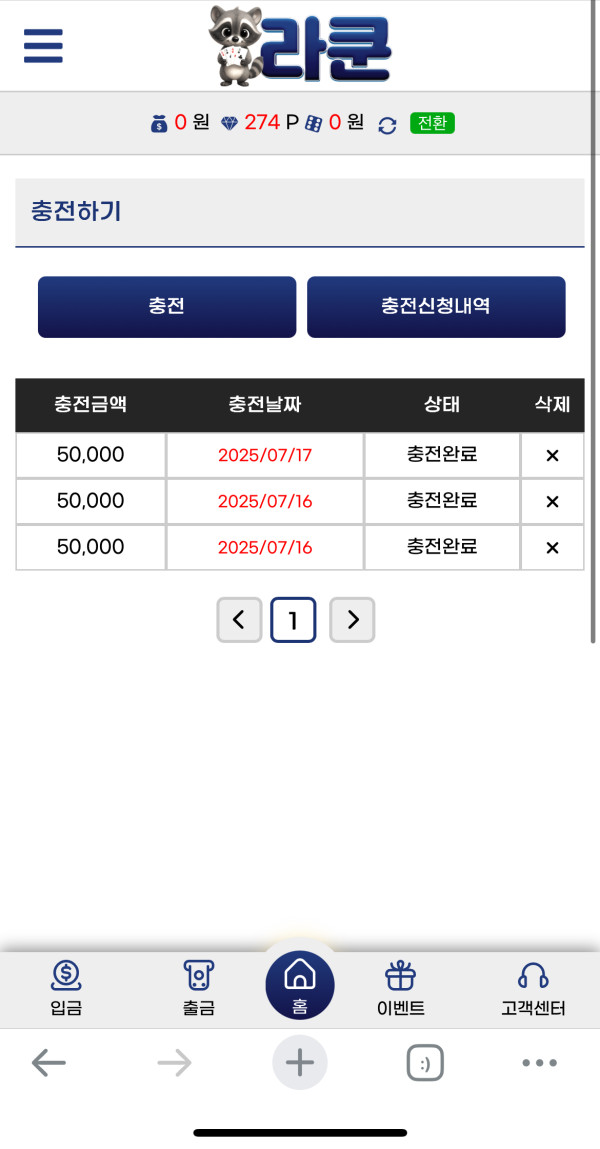The height and width of the screenshot is (1149, 600).
Task: Open the browser tab switcher
Action: [426, 1063]
